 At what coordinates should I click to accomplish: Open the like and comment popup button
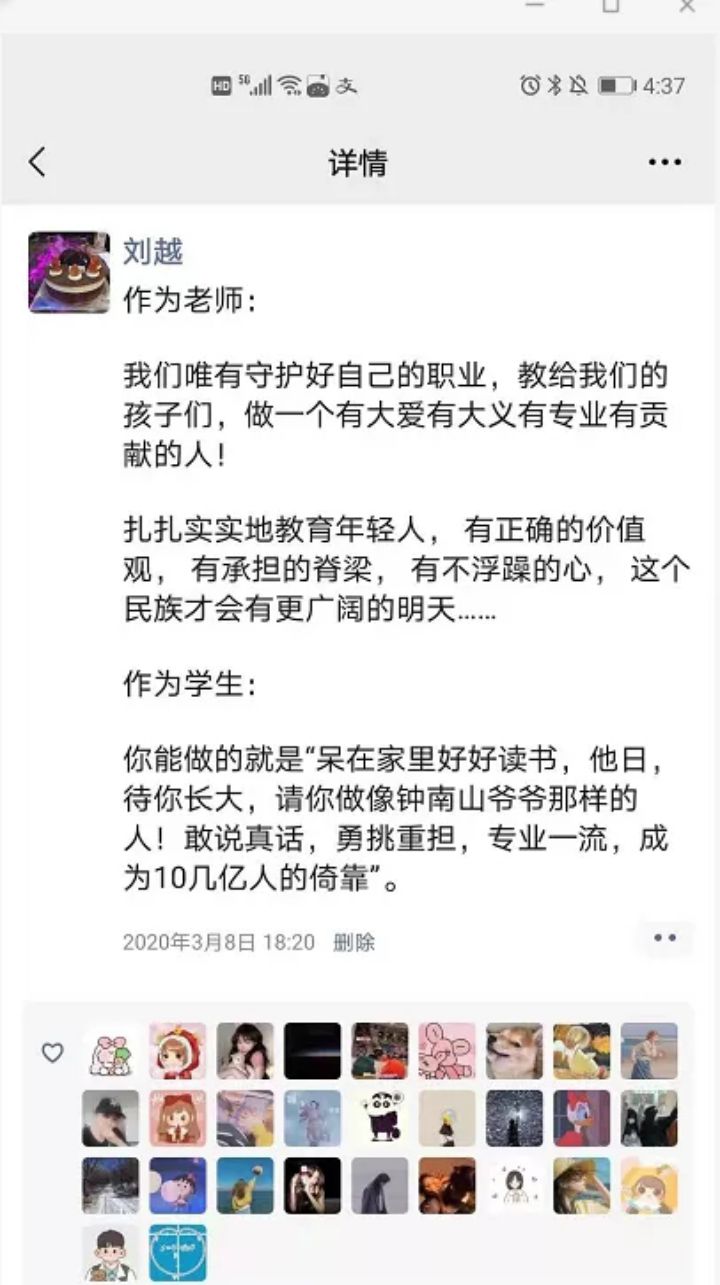coord(665,938)
